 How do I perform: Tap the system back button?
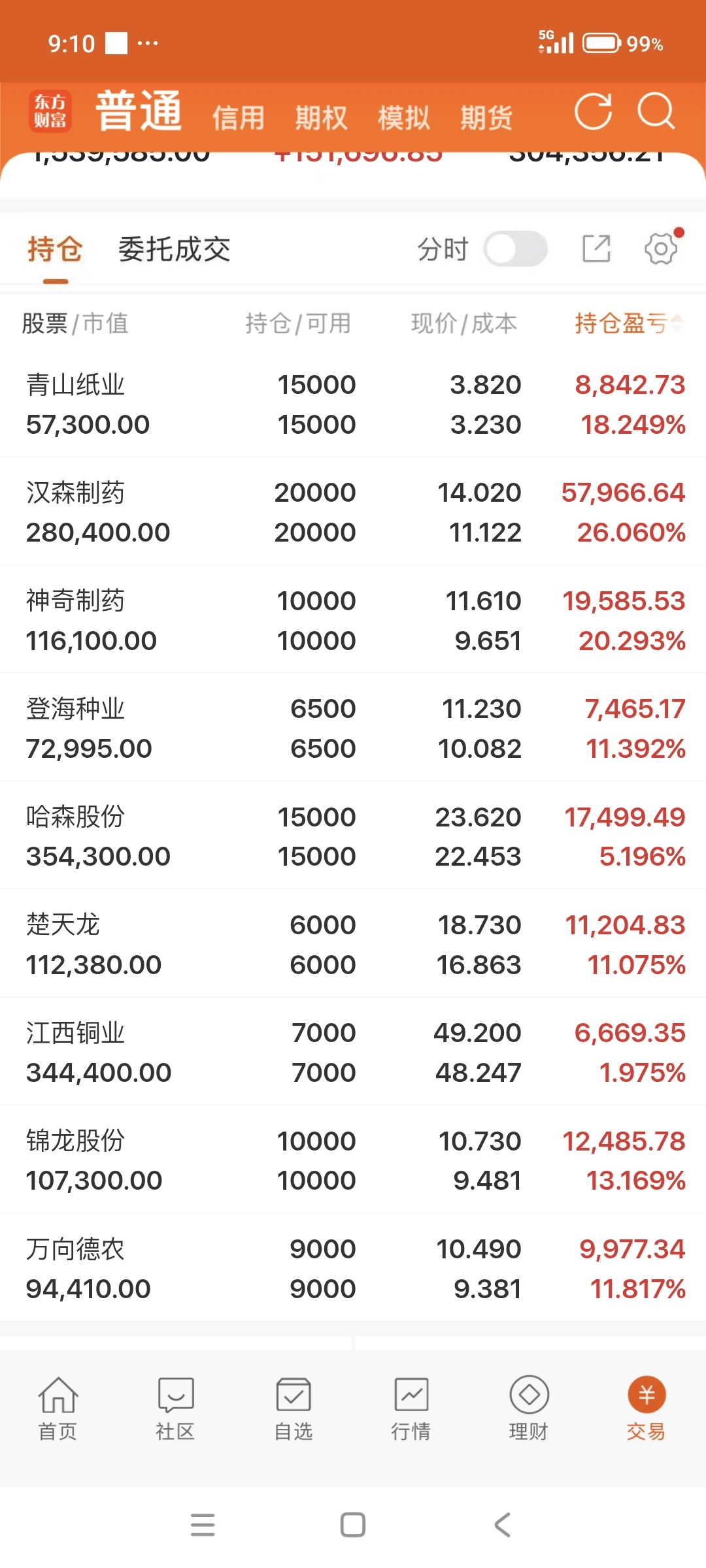tap(502, 1525)
